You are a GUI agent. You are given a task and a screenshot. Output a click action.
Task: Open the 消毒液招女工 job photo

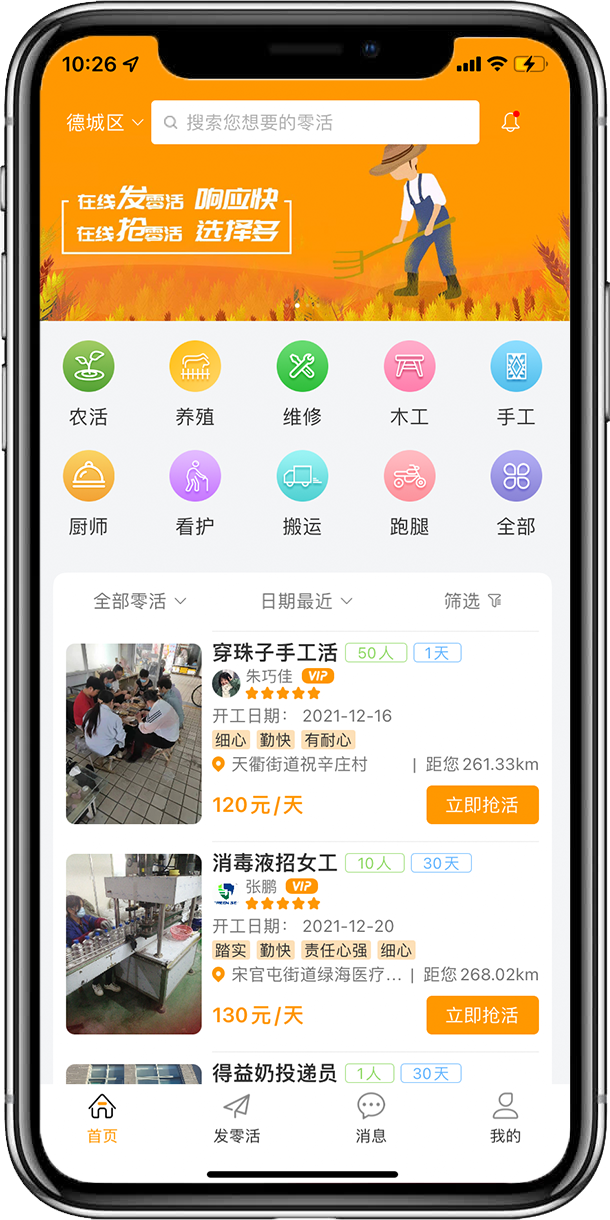(134, 943)
